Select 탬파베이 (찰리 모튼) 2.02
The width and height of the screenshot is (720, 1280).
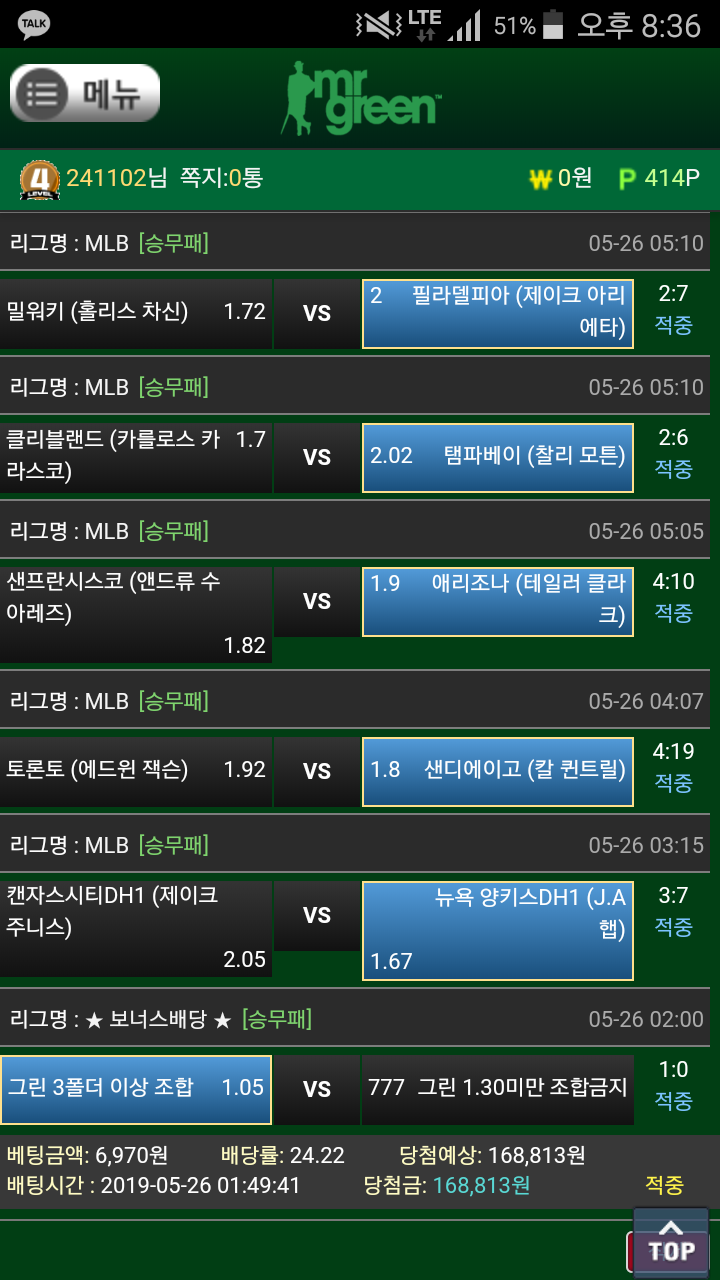(x=498, y=458)
